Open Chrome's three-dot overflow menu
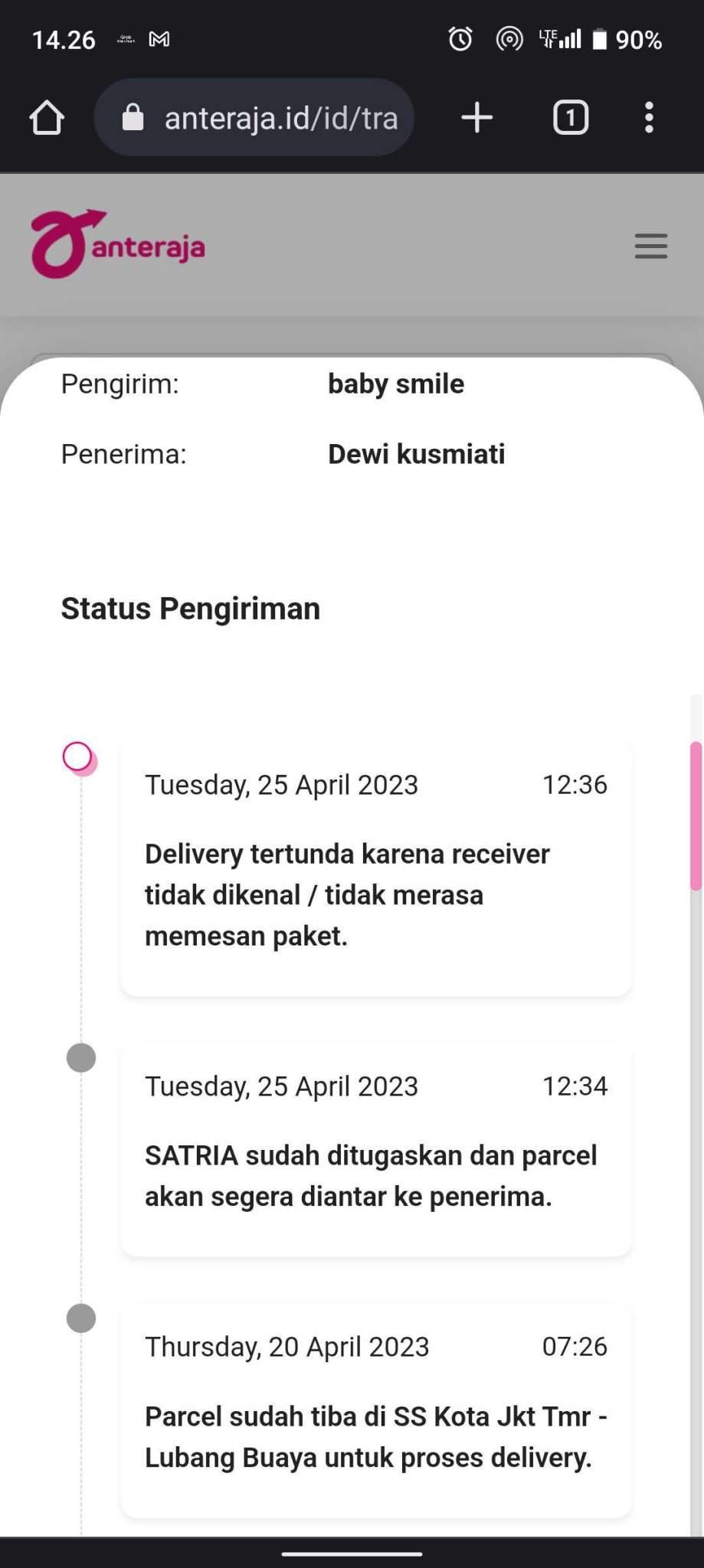704x1568 pixels. coord(649,117)
